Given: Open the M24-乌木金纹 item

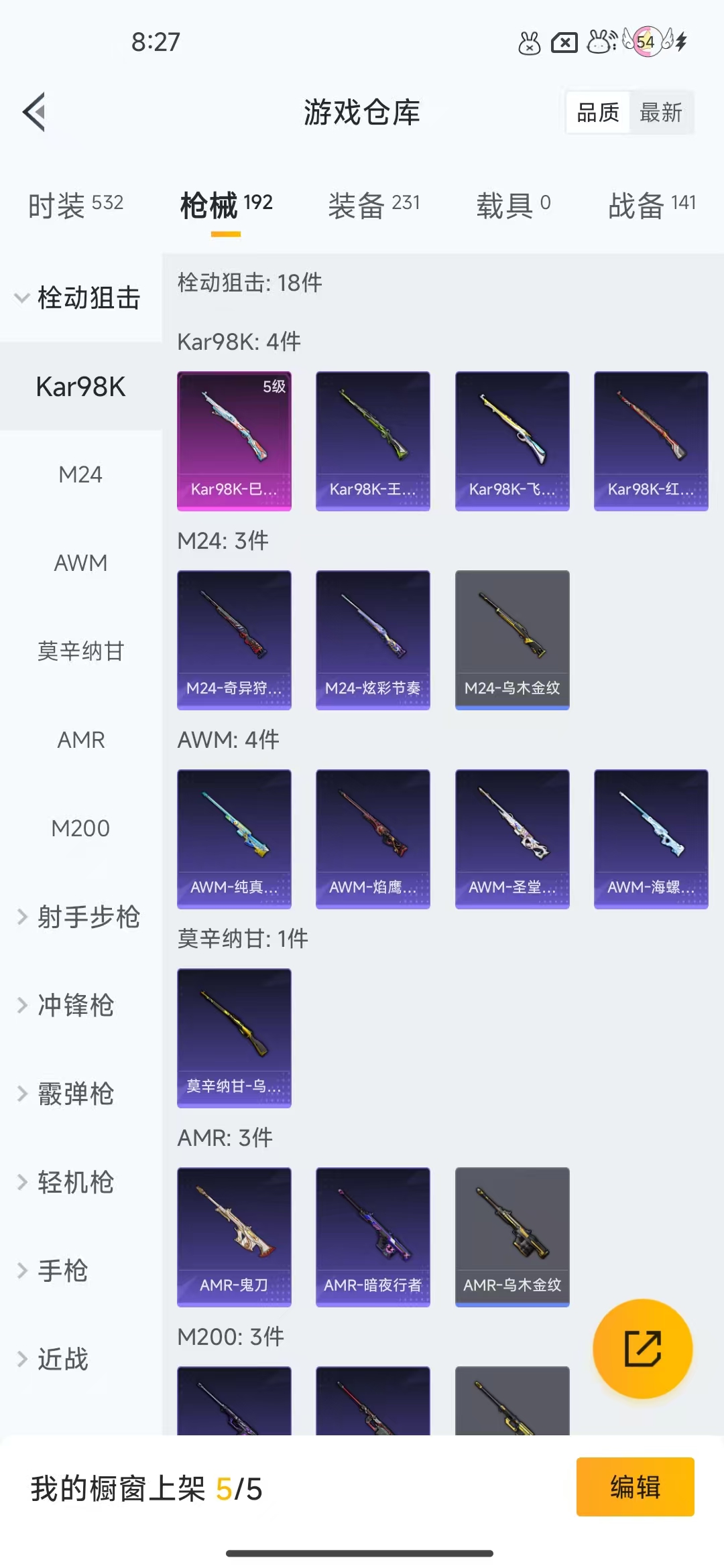Looking at the screenshot, I should [512, 640].
